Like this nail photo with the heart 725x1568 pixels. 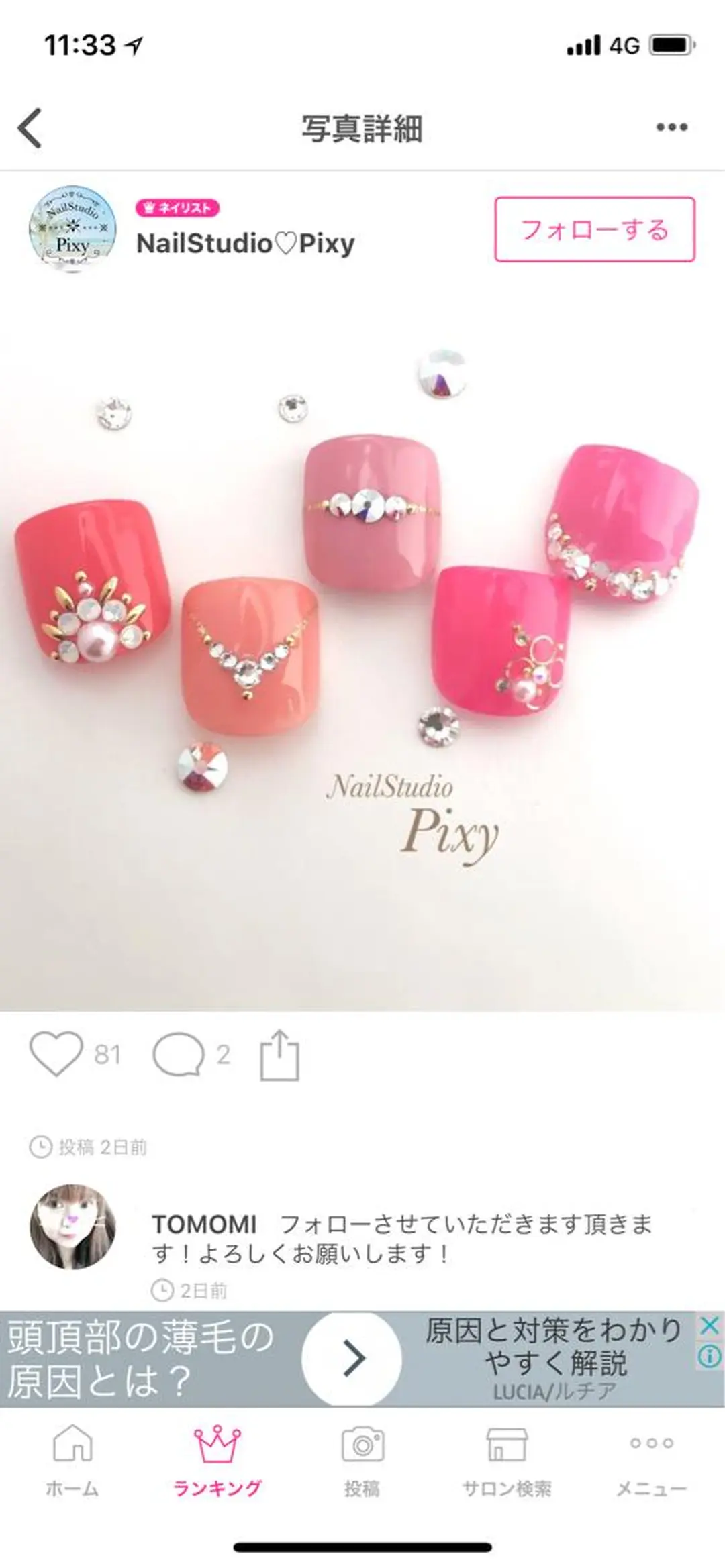[56, 1054]
